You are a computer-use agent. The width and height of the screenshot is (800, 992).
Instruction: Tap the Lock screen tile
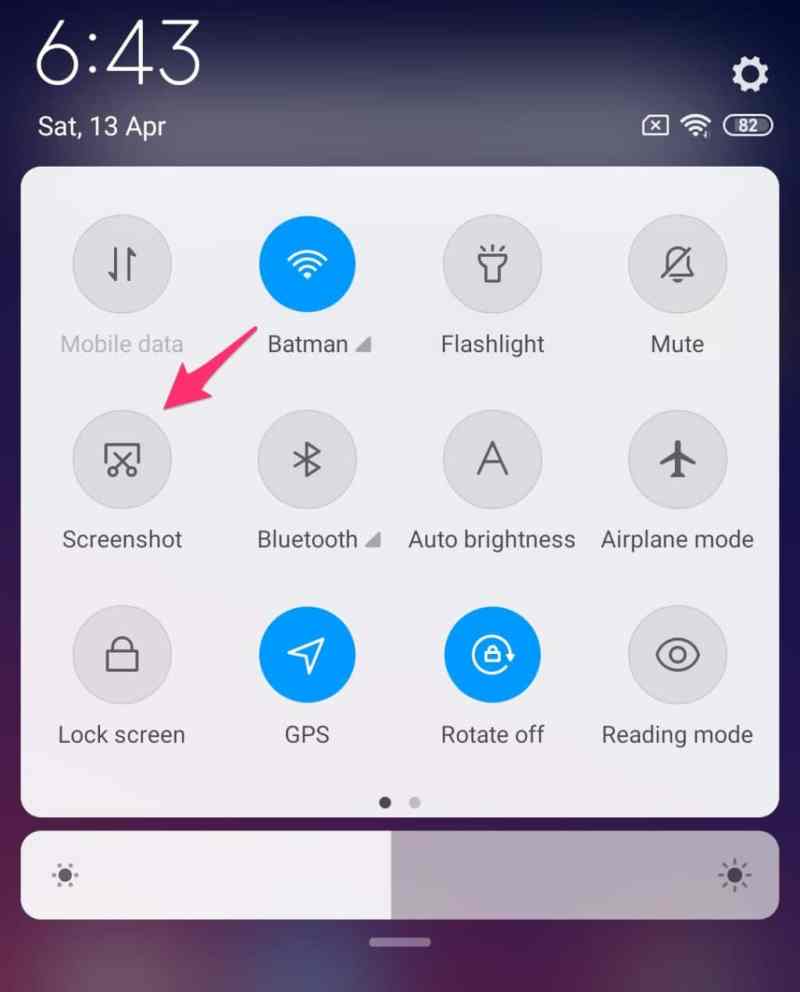(x=122, y=655)
